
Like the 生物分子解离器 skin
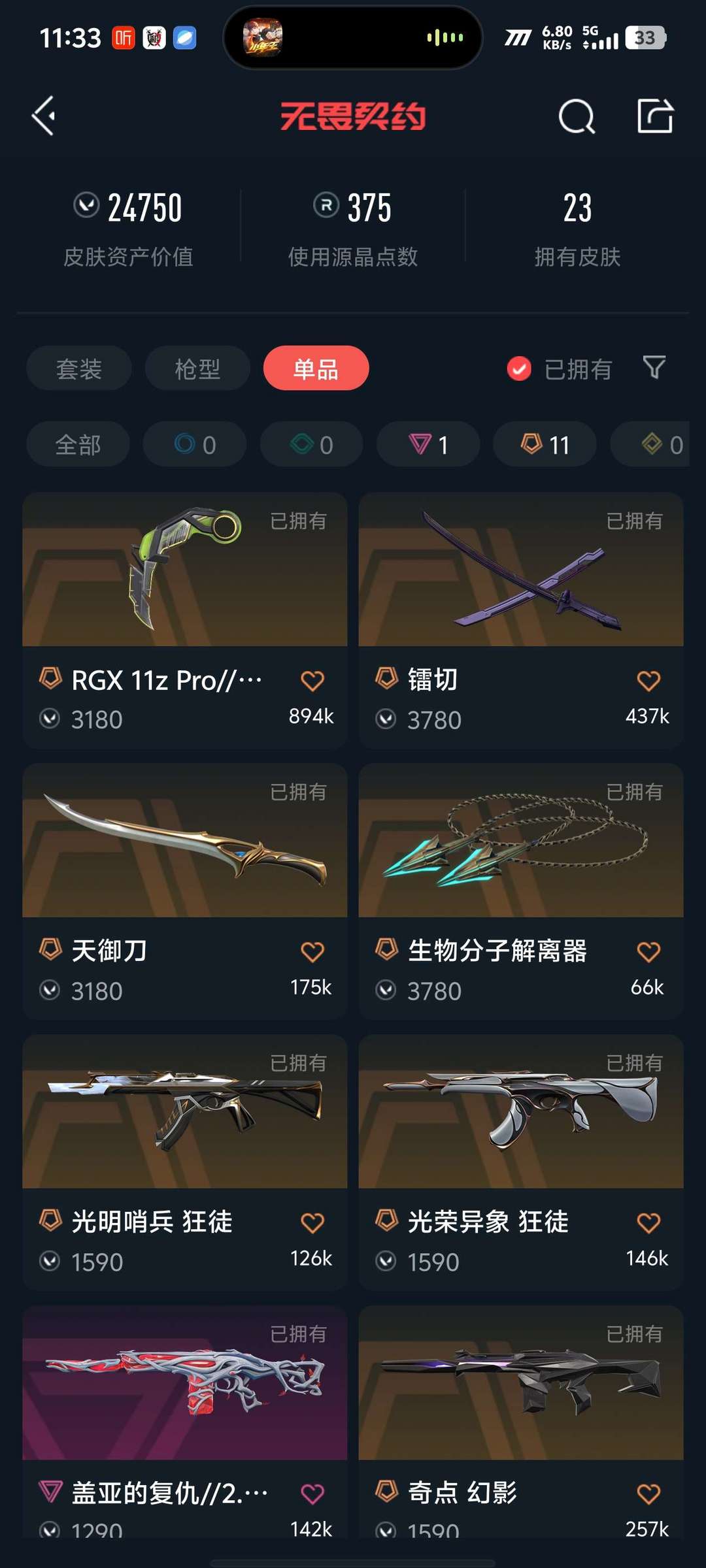[648, 952]
